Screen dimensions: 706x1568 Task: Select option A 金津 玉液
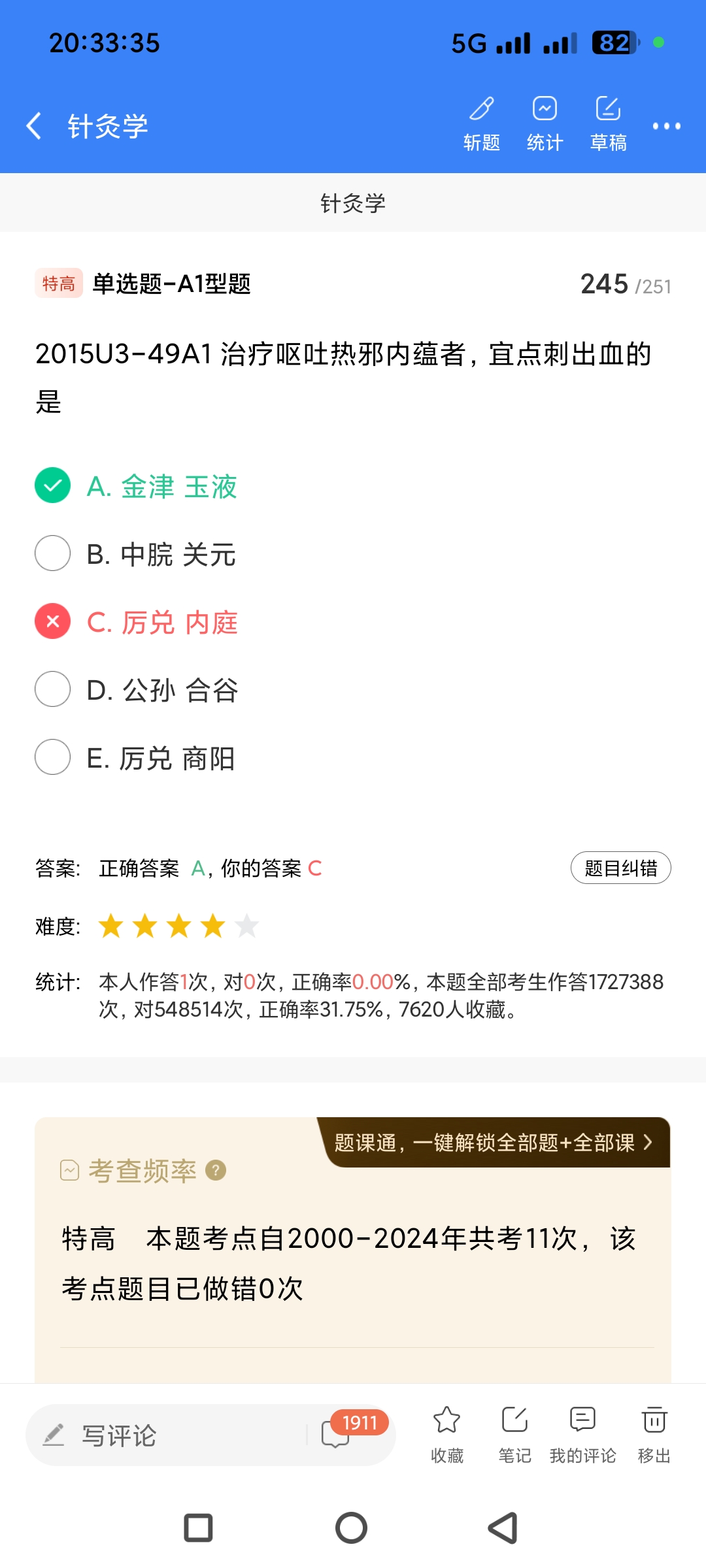(x=161, y=487)
